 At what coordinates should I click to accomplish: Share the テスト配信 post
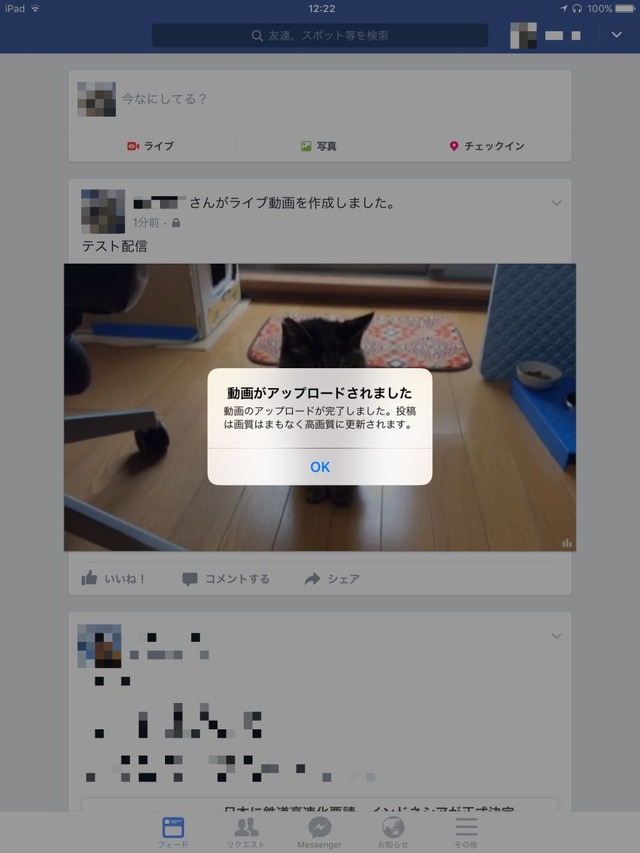click(x=331, y=578)
